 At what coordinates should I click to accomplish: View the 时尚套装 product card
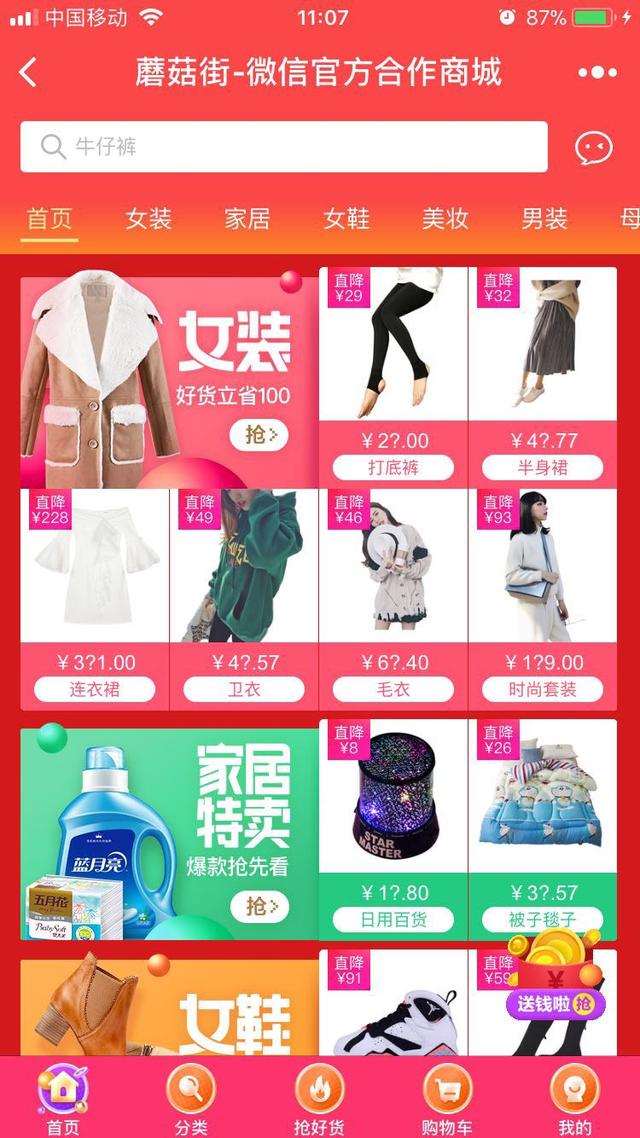pyautogui.click(x=542, y=598)
